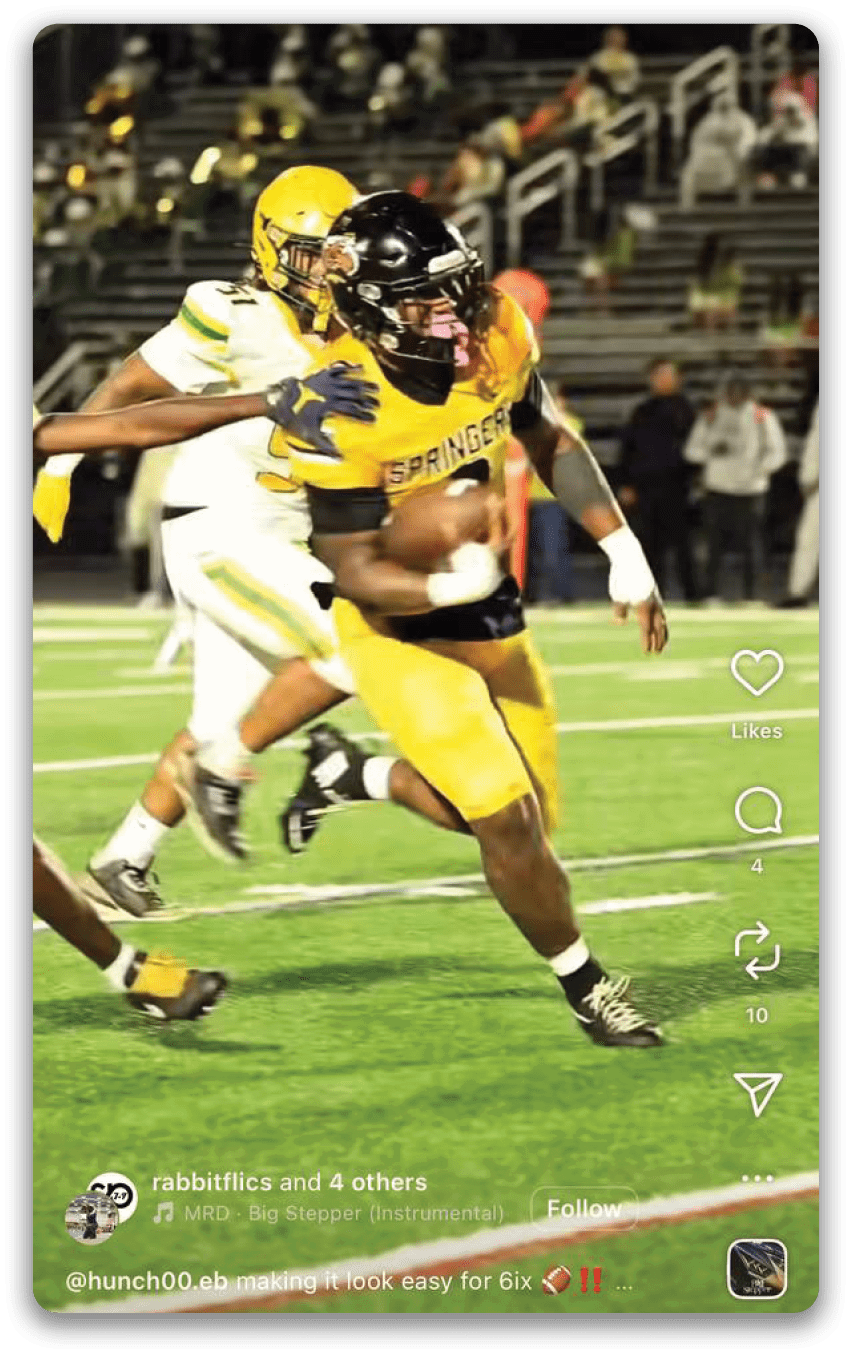This screenshot has height=1355, width=852.
Task: Open the three-dot more options menu
Action: [757, 1178]
